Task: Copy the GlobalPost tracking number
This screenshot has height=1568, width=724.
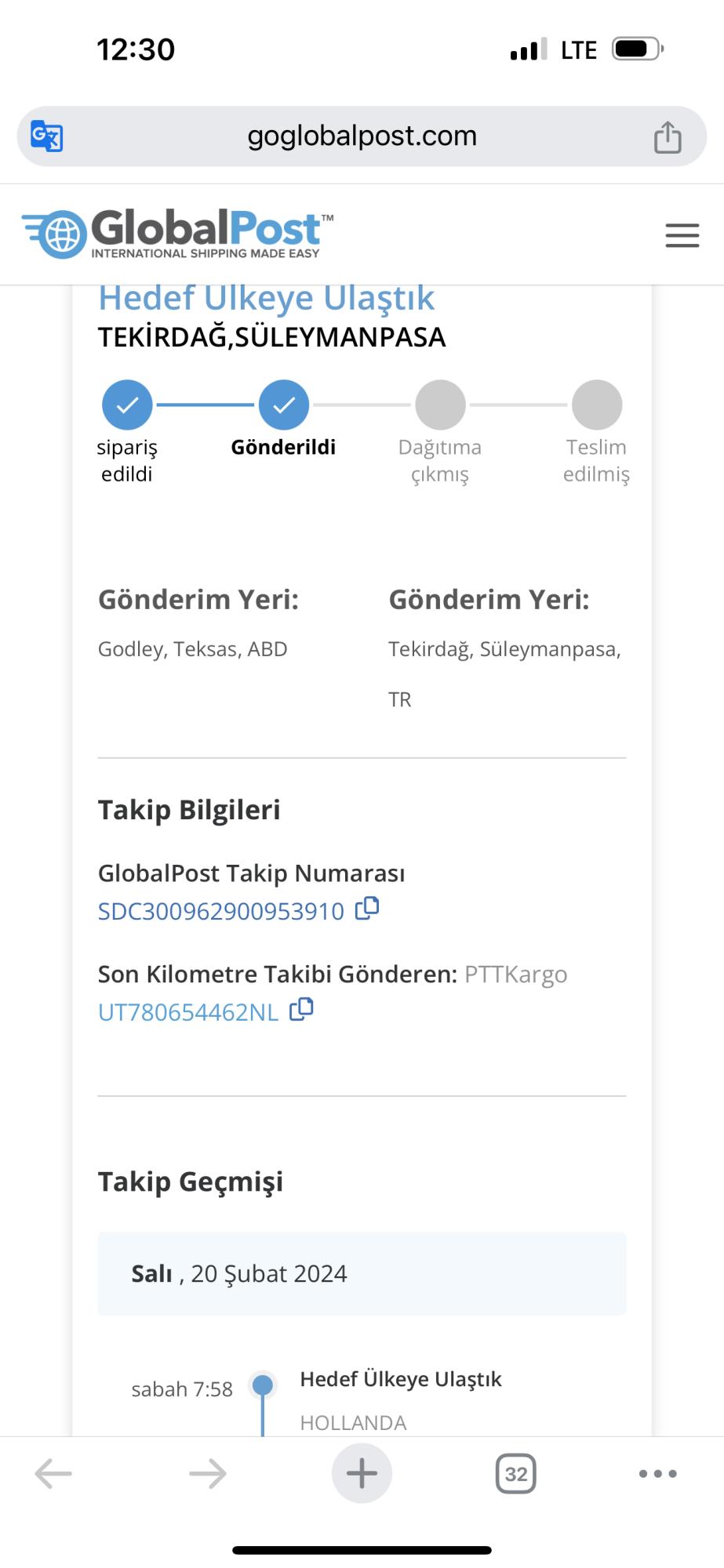Action: (x=367, y=908)
